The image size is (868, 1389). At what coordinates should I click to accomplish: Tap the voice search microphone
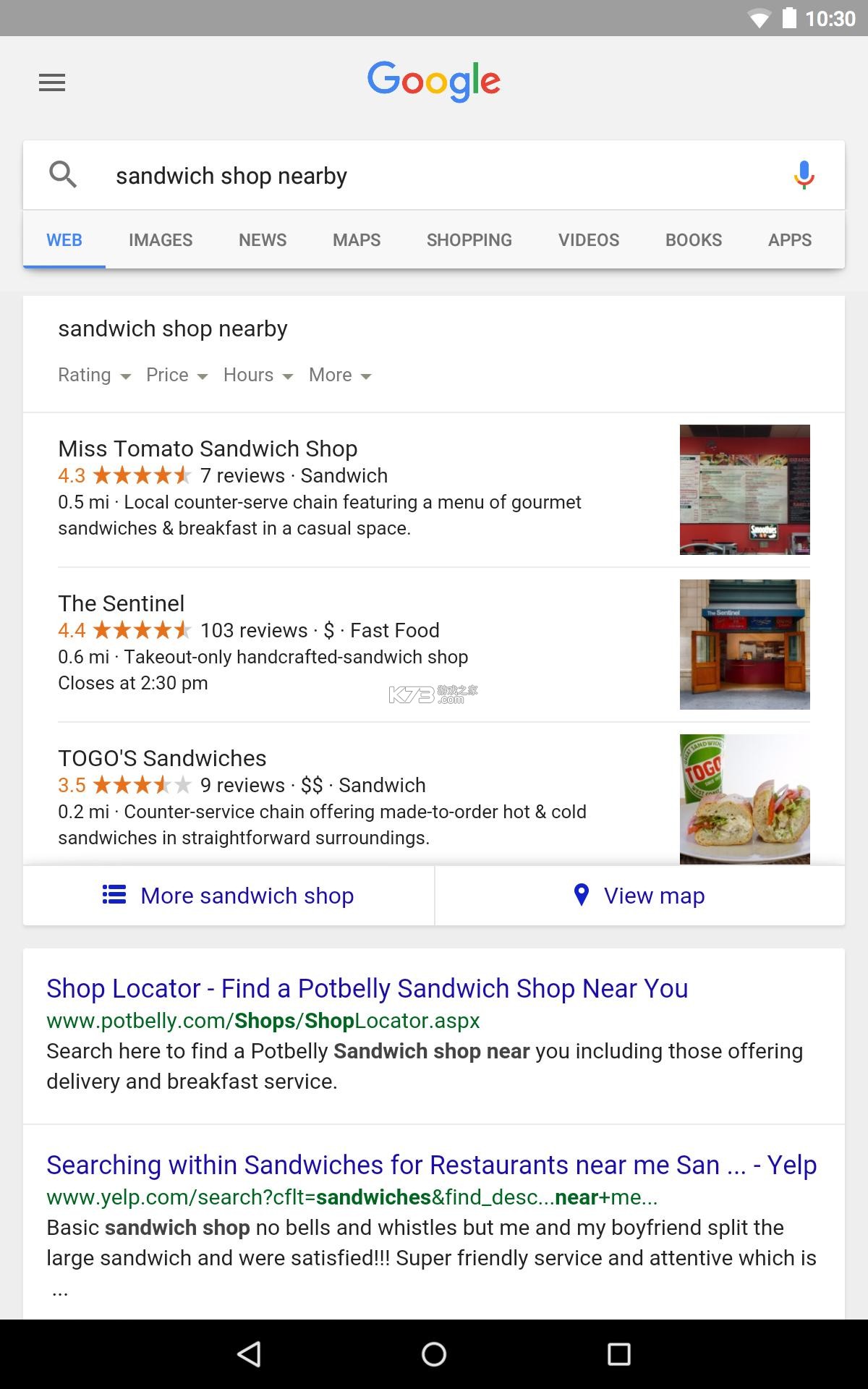click(x=804, y=175)
